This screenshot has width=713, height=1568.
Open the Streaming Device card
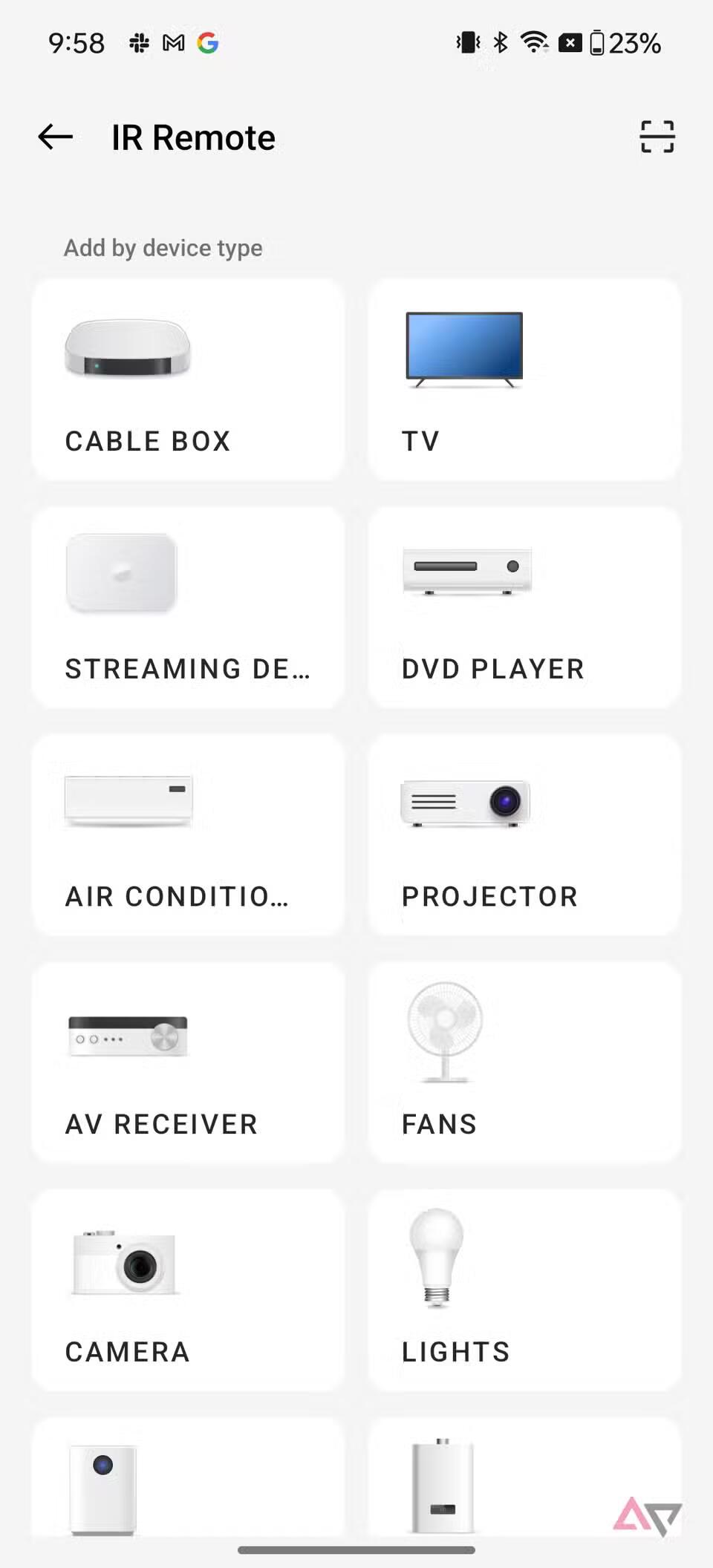tap(188, 607)
